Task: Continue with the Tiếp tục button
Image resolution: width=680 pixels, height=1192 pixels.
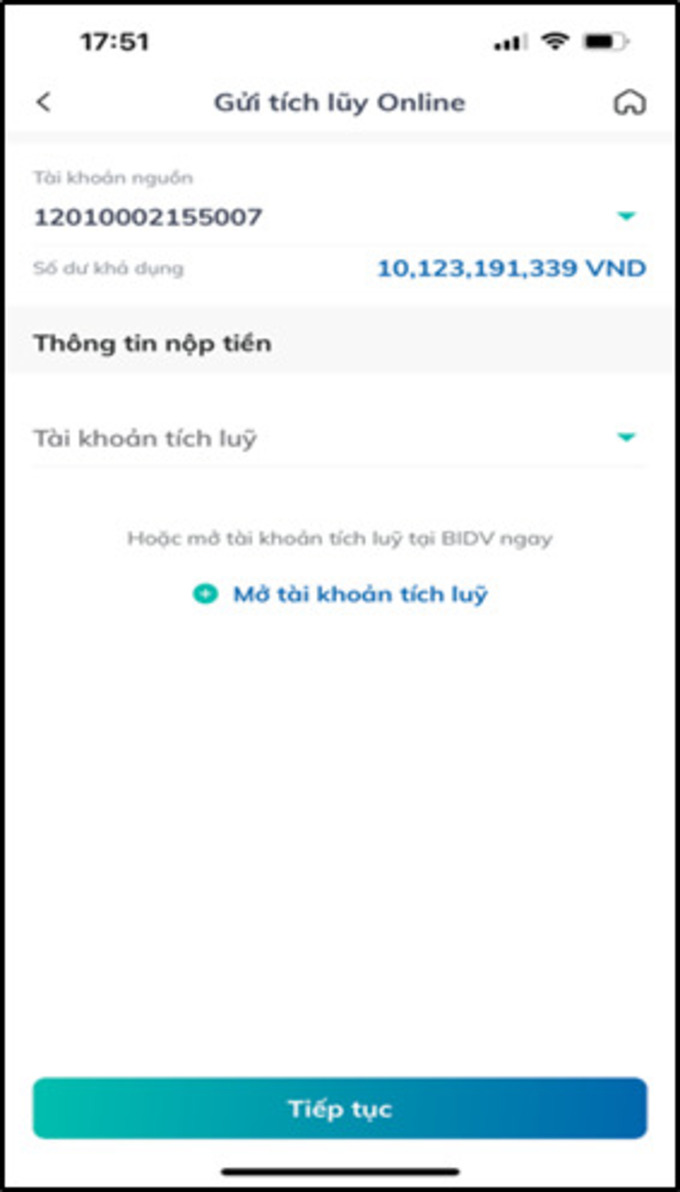Action: tap(339, 1108)
